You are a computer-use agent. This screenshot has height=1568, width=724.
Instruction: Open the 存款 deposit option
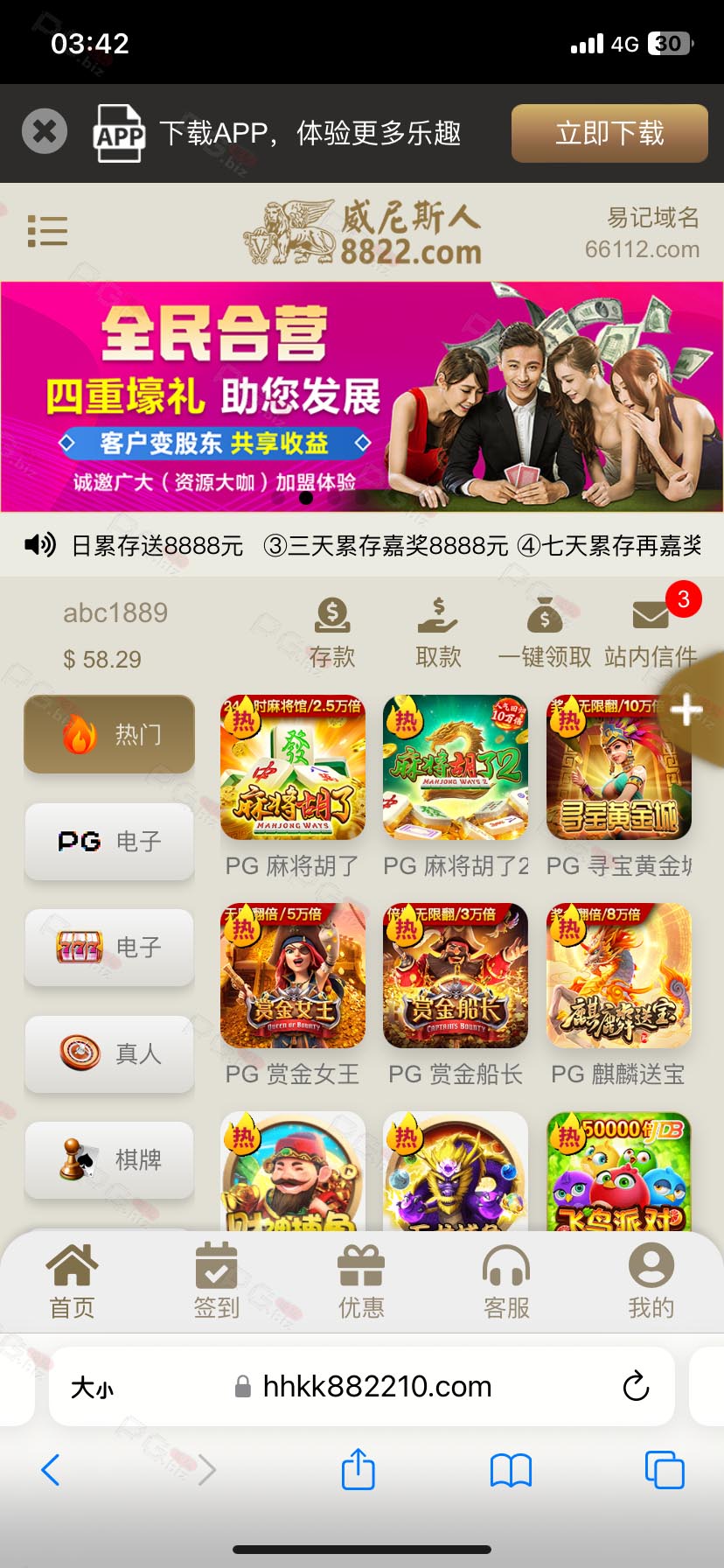(x=332, y=633)
